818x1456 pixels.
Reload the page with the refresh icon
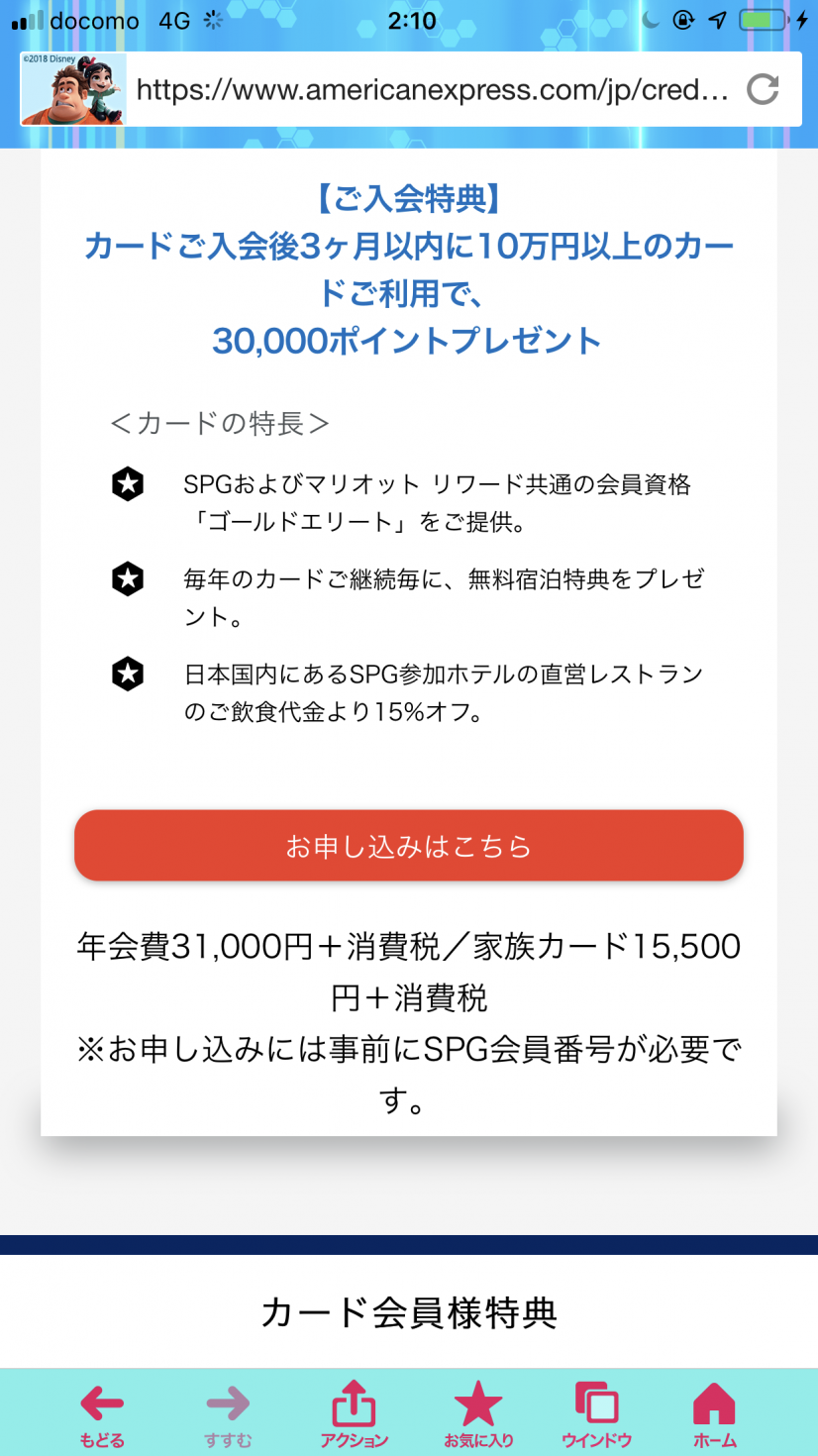point(763,89)
